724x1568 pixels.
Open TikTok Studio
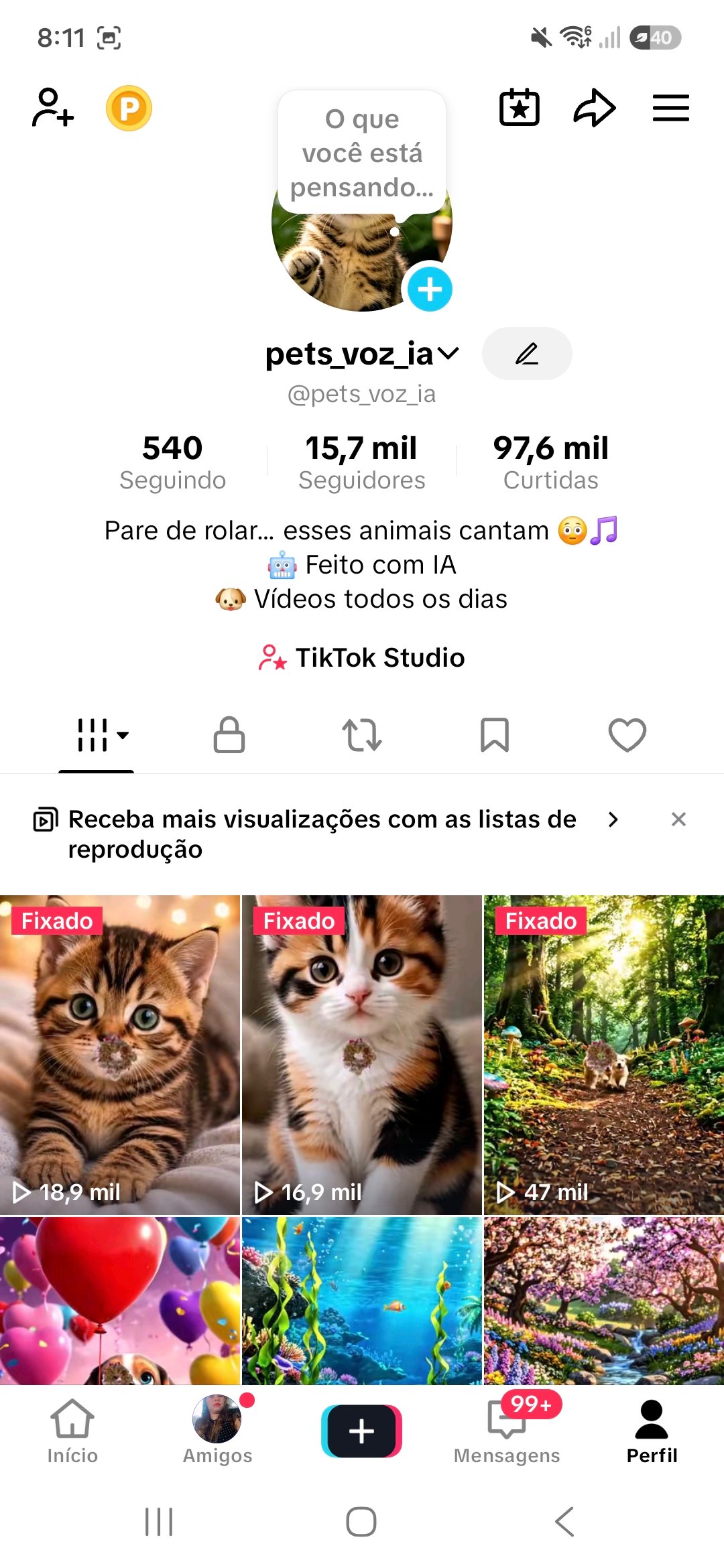coord(362,657)
